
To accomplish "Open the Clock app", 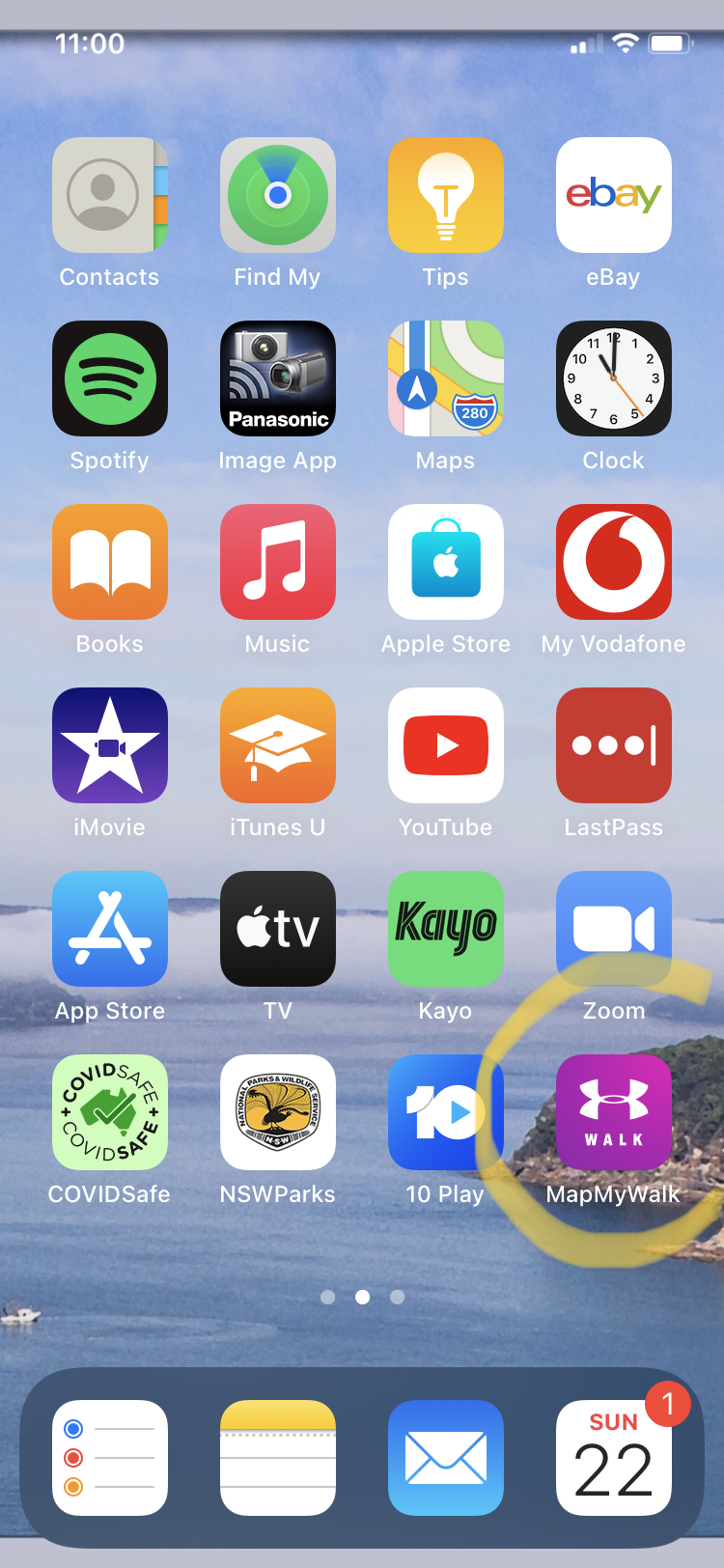I will point(614,378).
